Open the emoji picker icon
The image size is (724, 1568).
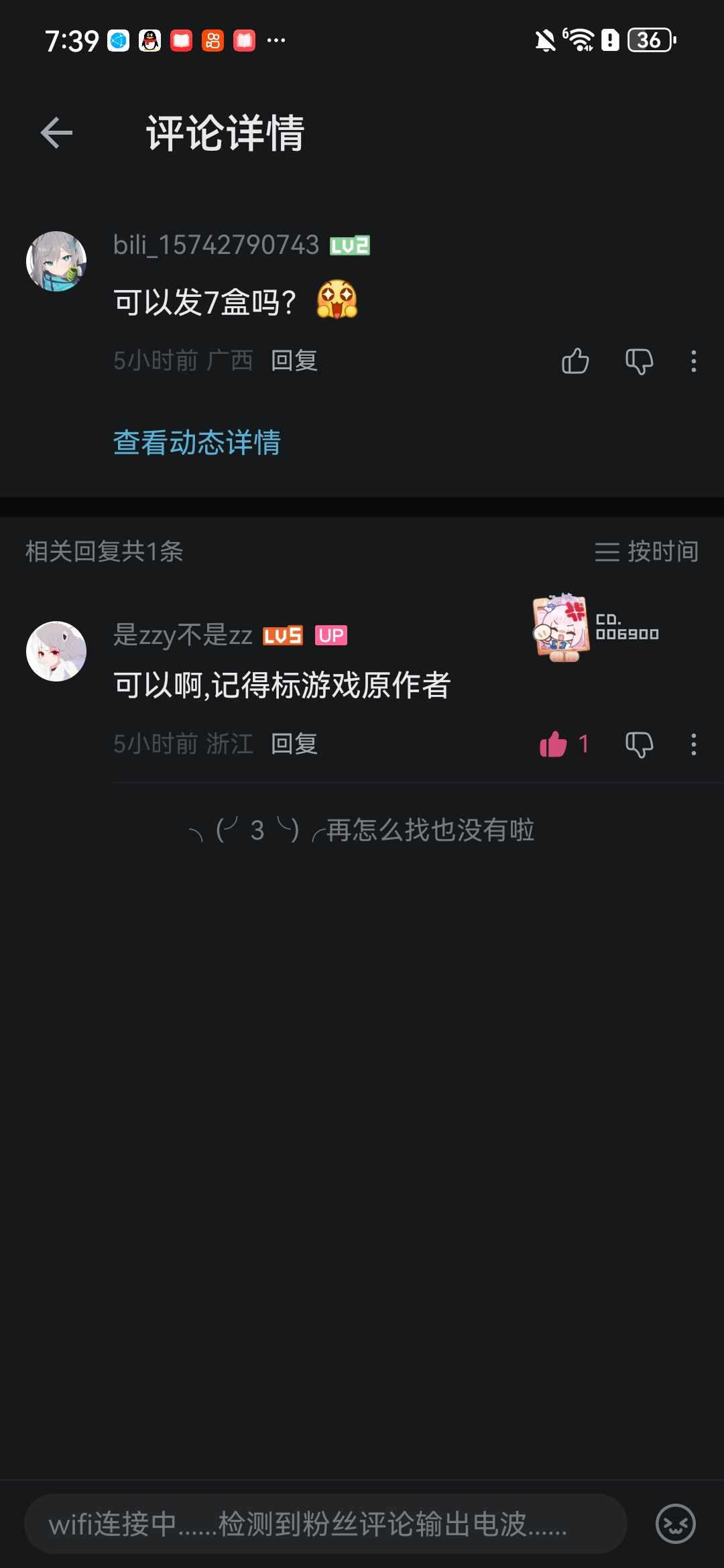point(675,1524)
